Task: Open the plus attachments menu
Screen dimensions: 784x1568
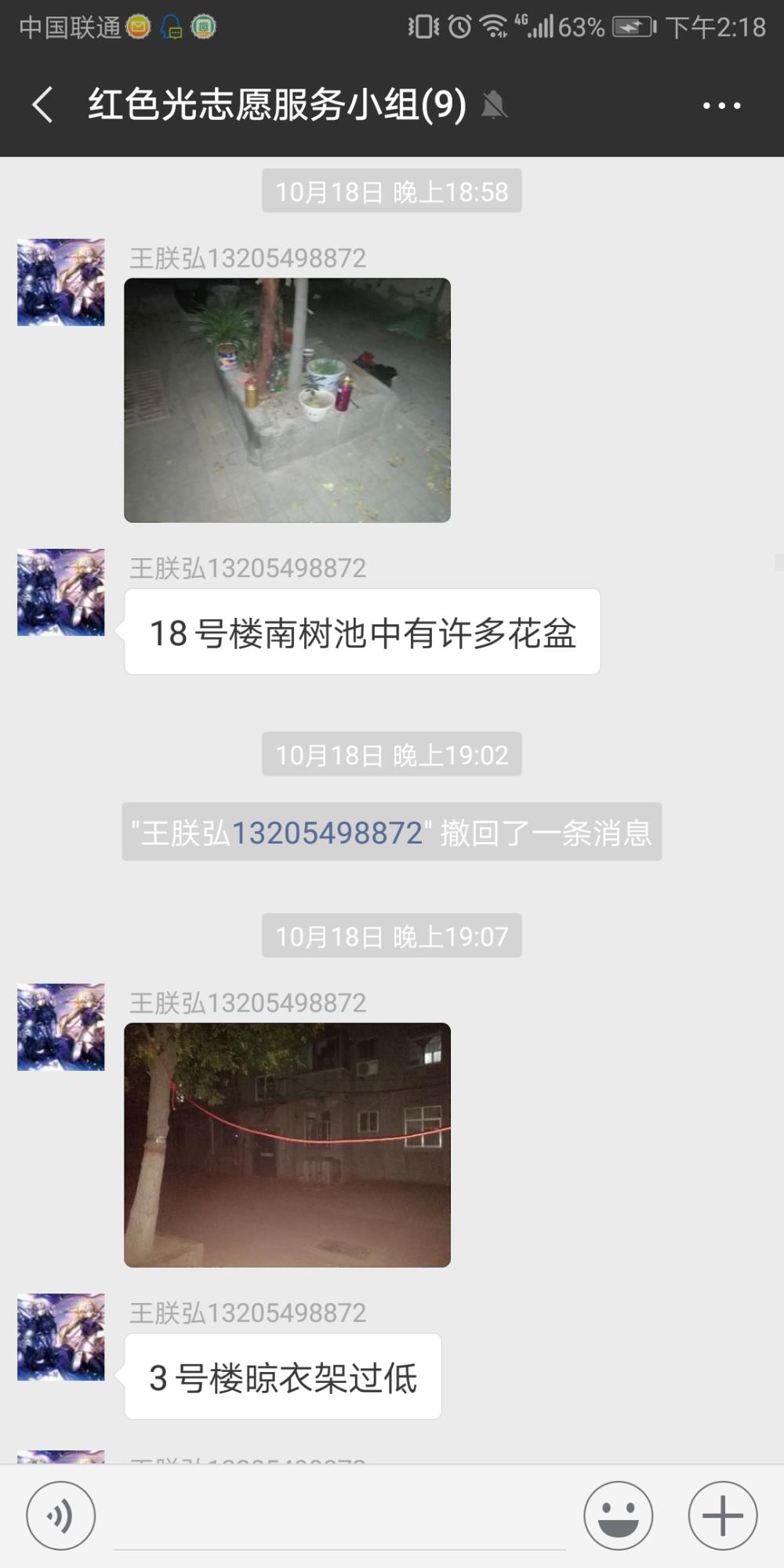Action: (722, 1515)
